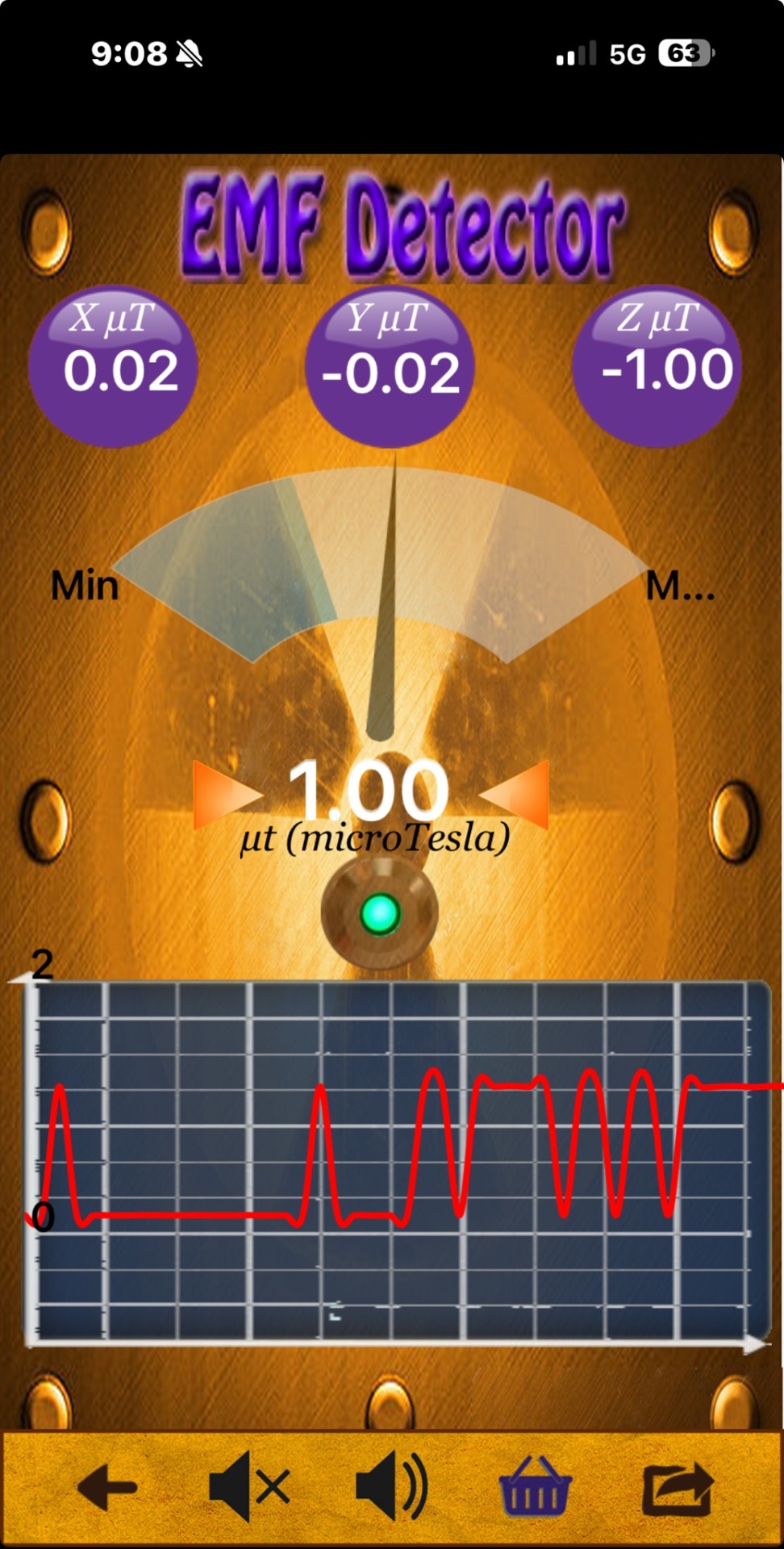Mute the detector sound
The width and height of the screenshot is (784, 1549).
(x=248, y=1485)
